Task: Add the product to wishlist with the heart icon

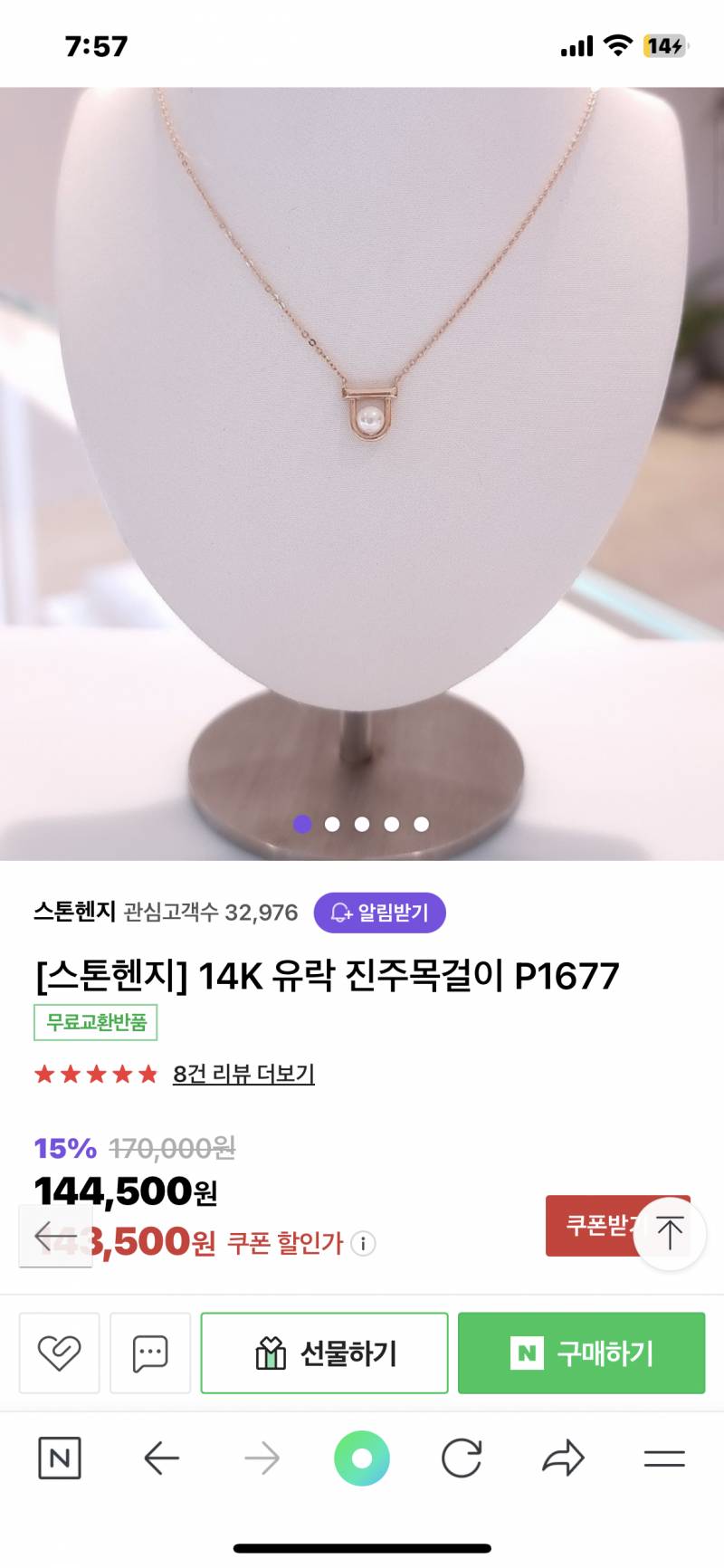Action: pyautogui.click(x=59, y=1353)
